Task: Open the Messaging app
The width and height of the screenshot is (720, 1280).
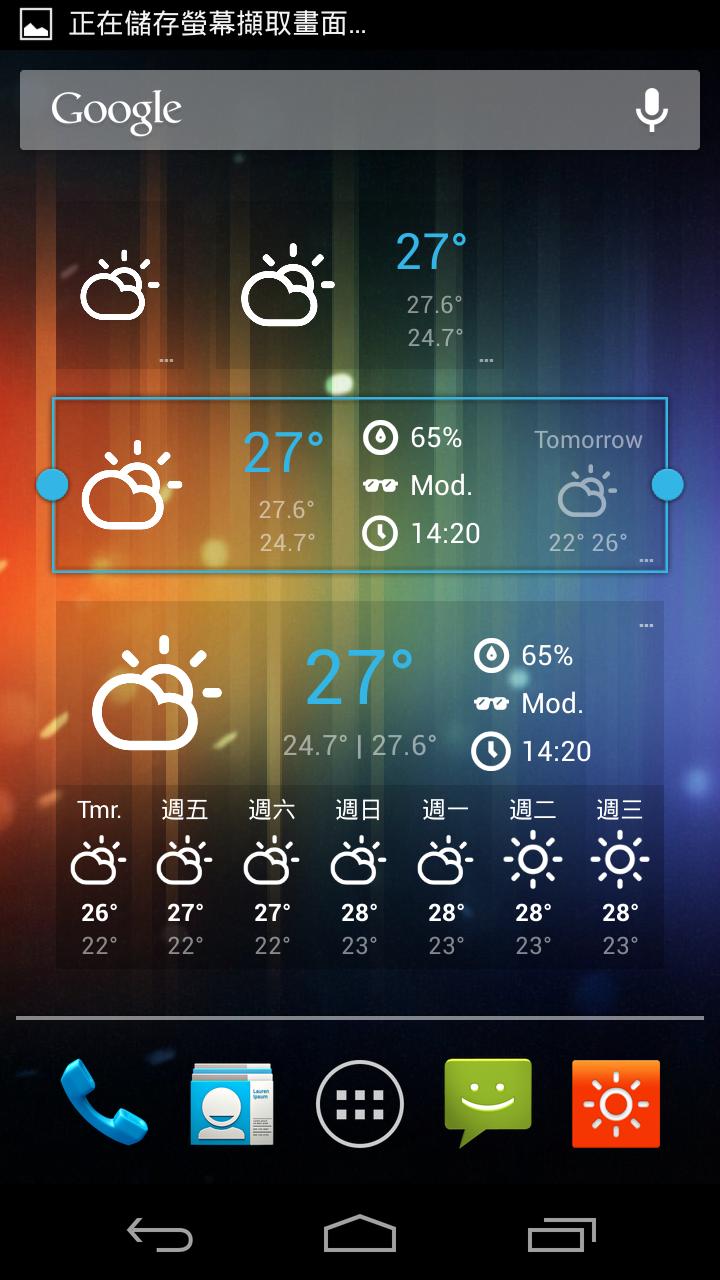Action: coord(488,1103)
